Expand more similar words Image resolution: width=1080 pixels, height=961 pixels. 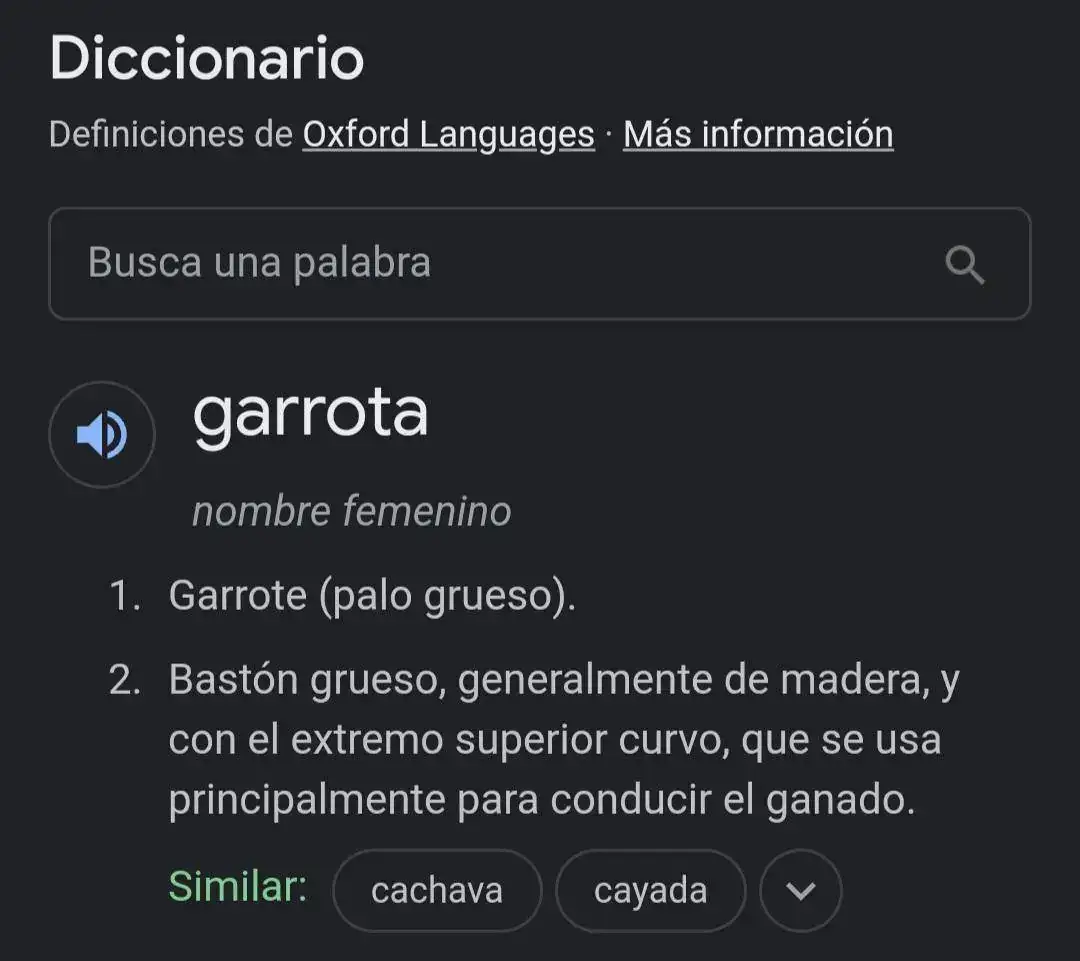point(800,890)
